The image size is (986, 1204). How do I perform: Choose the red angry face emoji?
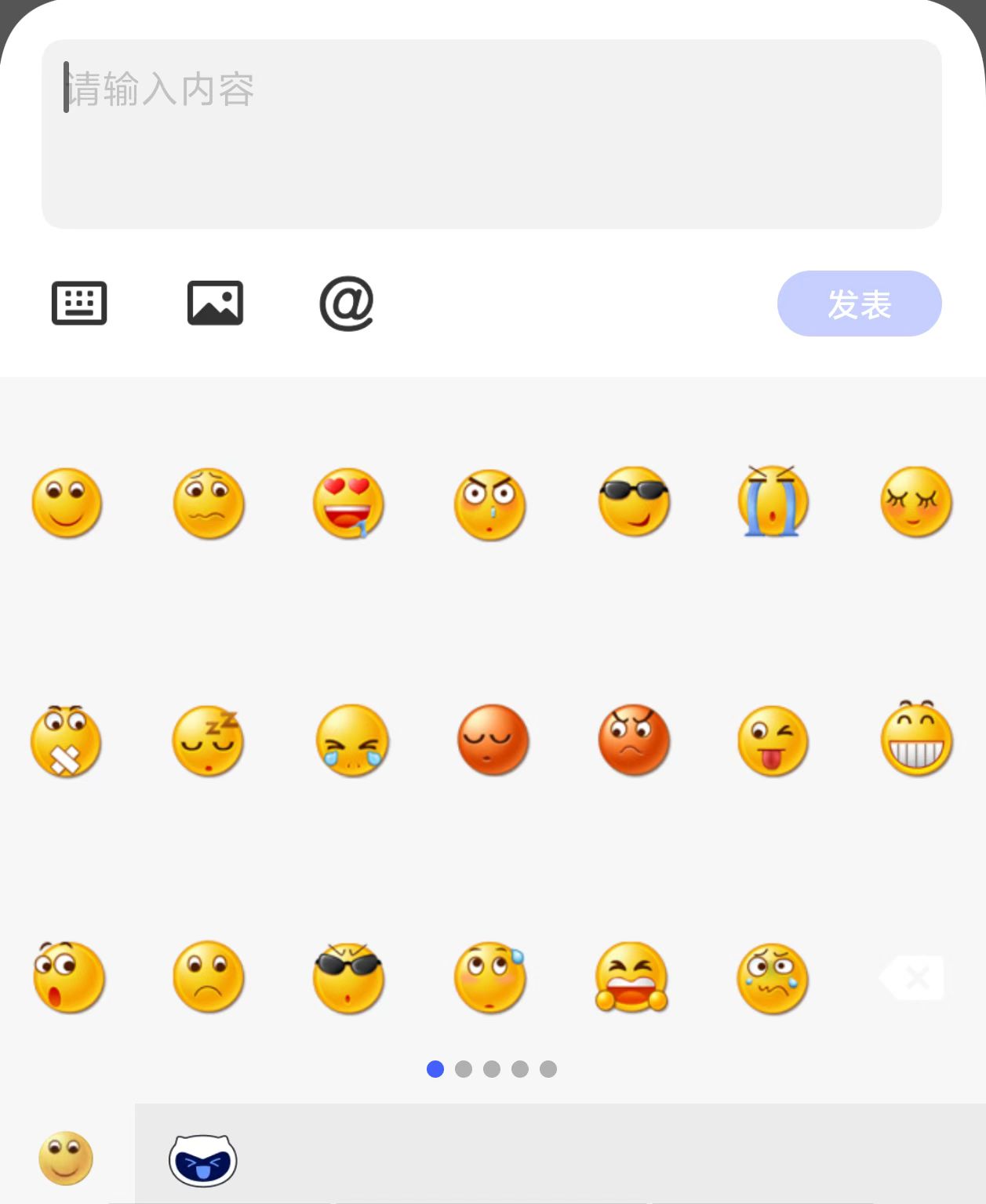tap(633, 740)
